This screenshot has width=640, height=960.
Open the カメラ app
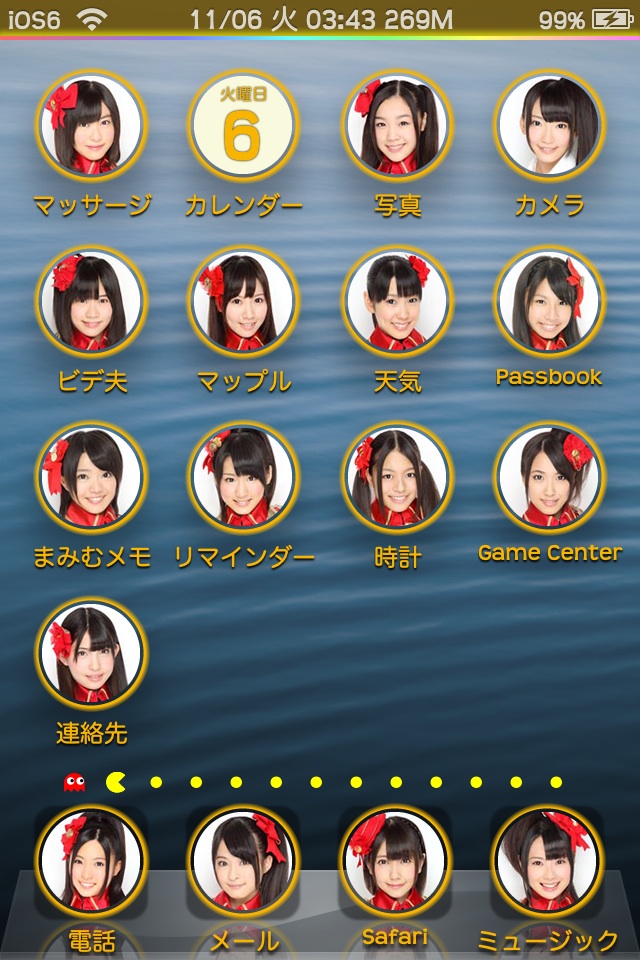tap(549, 126)
